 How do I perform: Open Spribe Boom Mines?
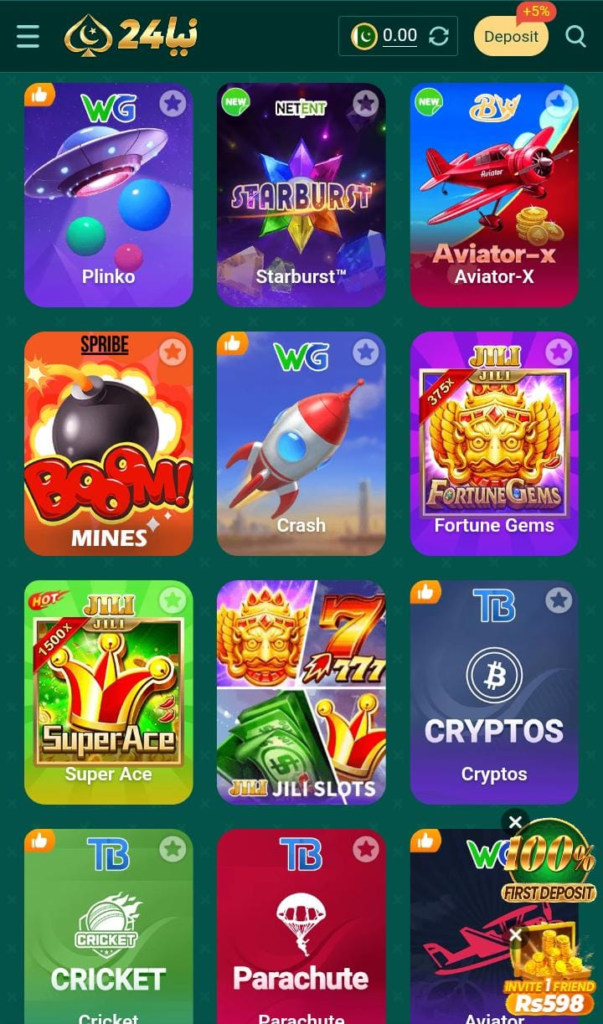click(108, 450)
